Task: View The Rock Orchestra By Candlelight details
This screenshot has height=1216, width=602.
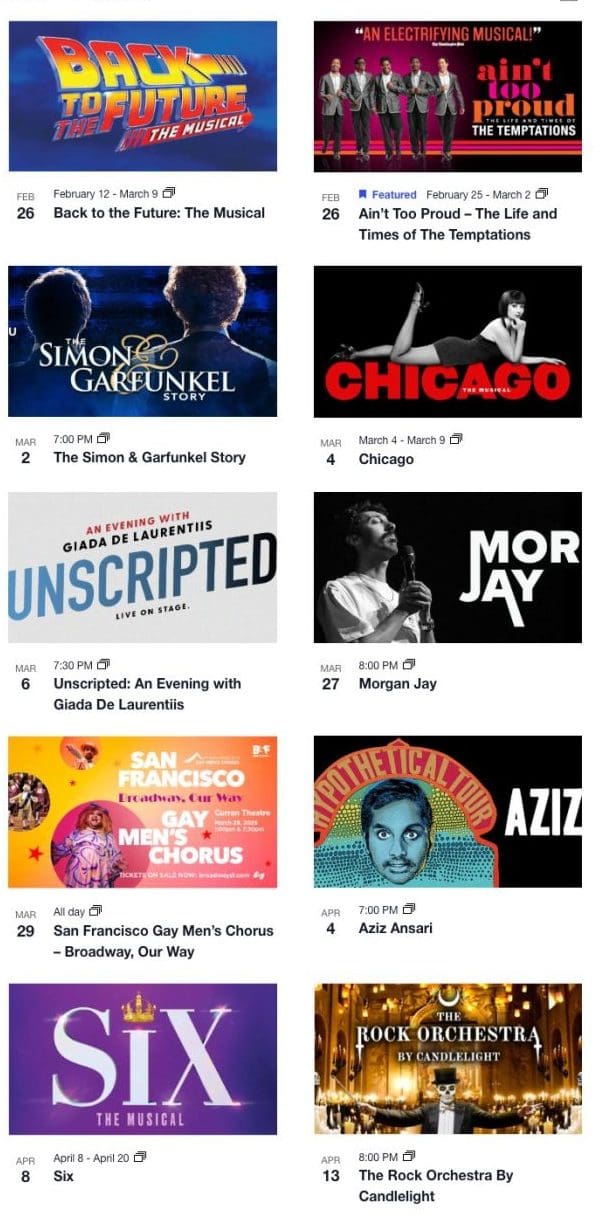Action: [x=435, y=1176]
